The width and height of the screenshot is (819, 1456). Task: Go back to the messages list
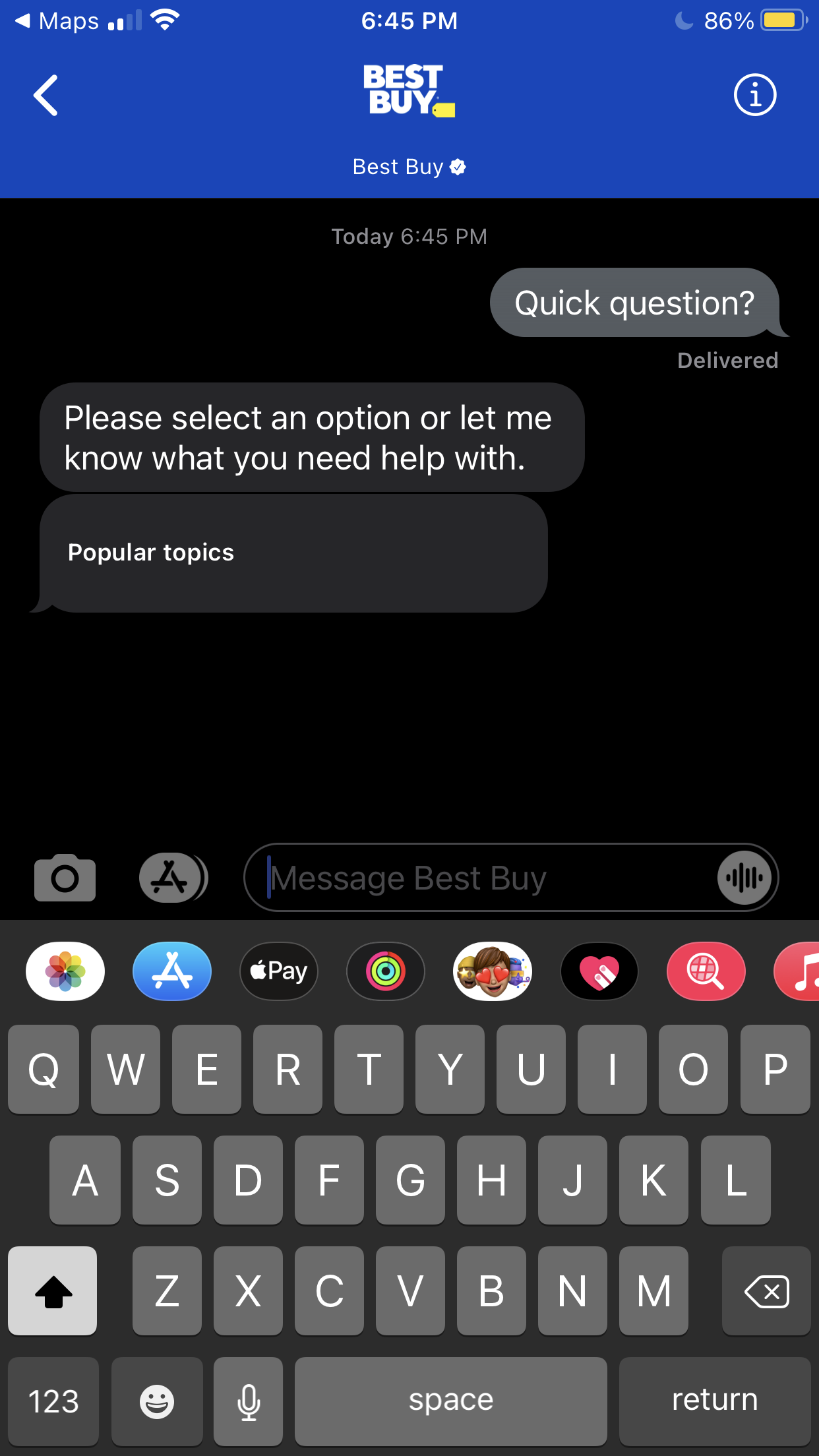click(46, 96)
